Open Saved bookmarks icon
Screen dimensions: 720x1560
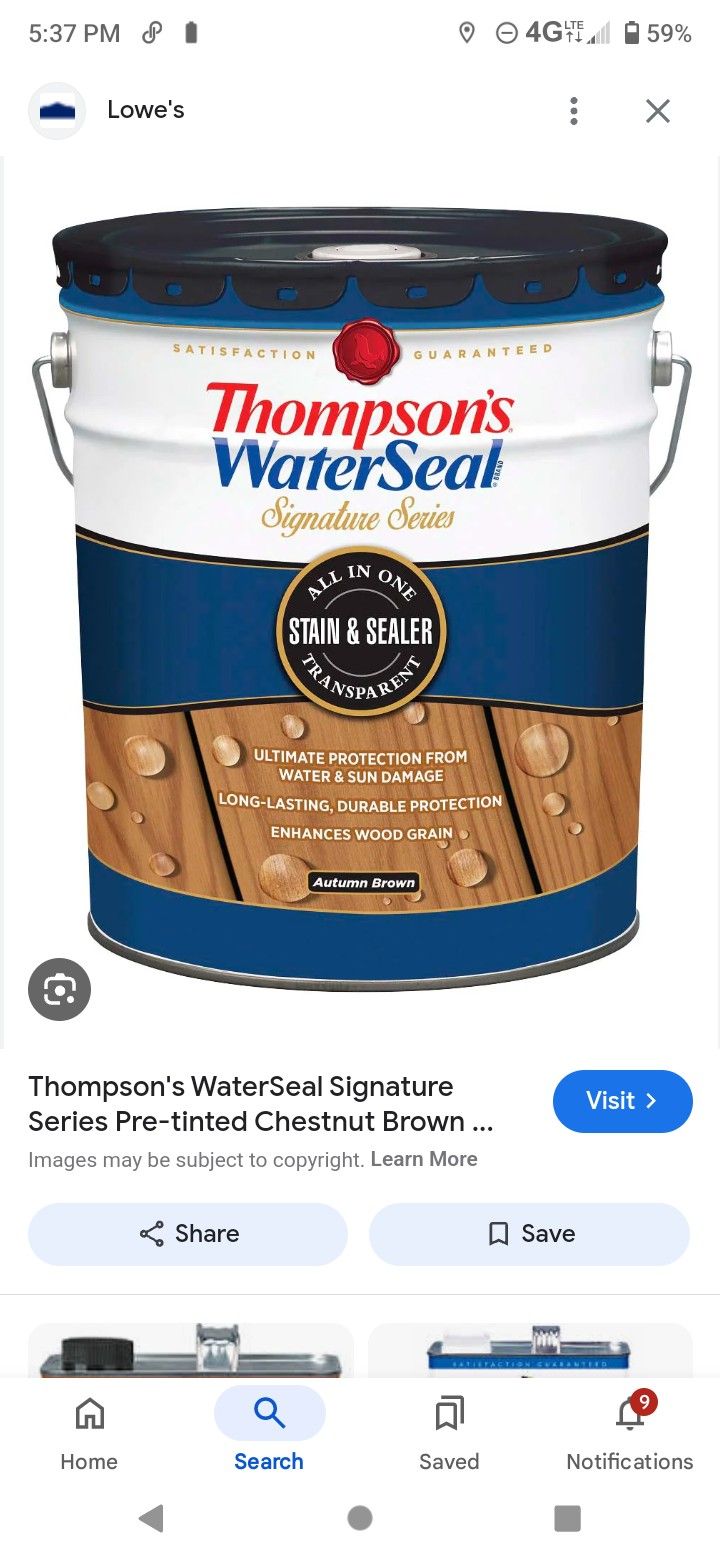tap(449, 1414)
